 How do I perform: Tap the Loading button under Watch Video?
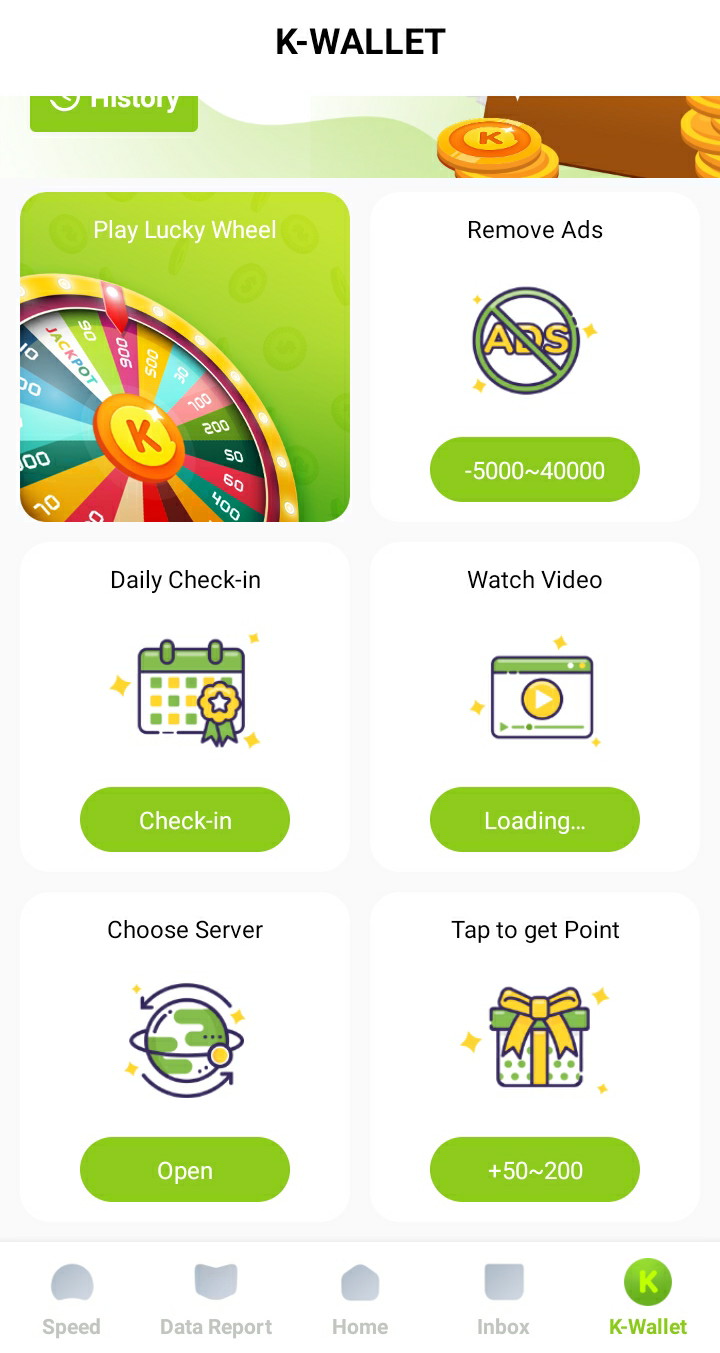coord(535,820)
